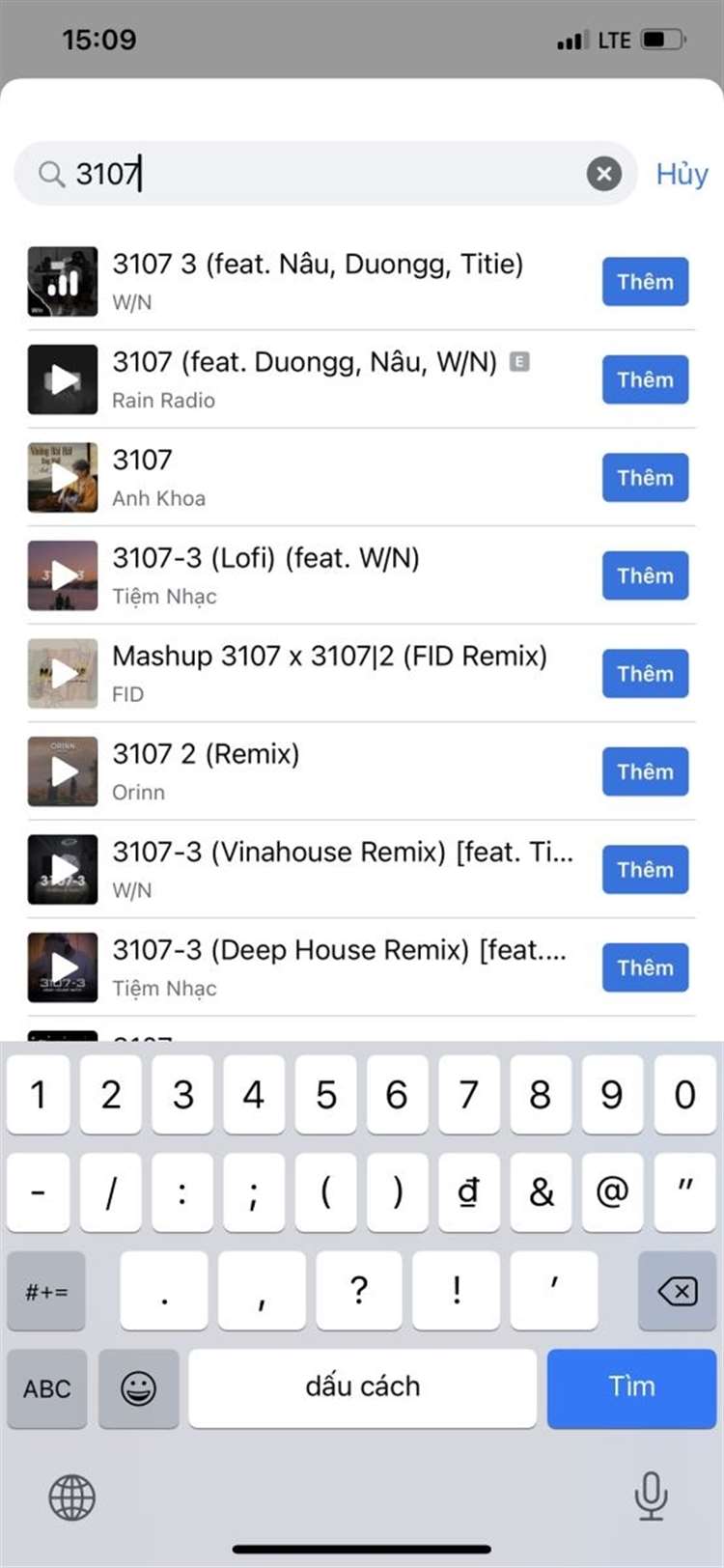
Task: Tap the blue Tìm key on keyboard
Action: point(631,1387)
